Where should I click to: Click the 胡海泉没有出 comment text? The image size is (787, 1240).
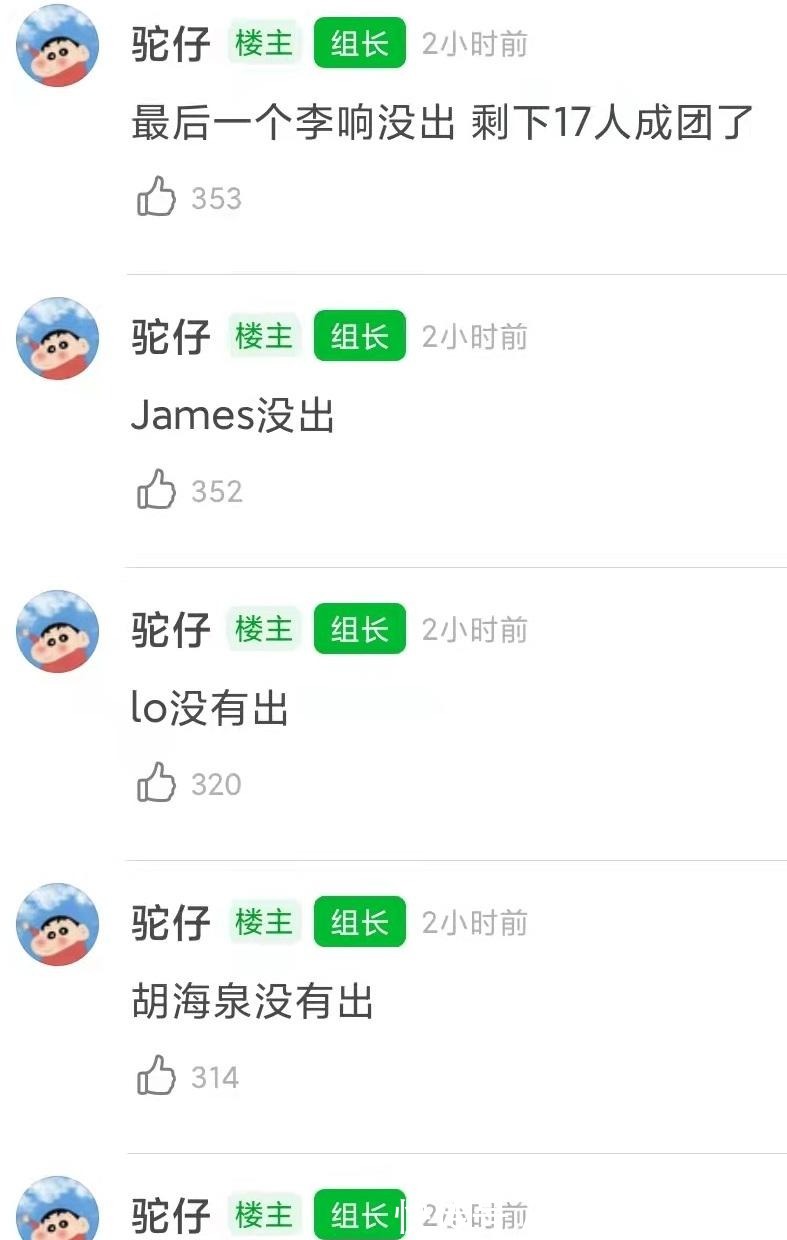pyautogui.click(x=250, y=1004)
